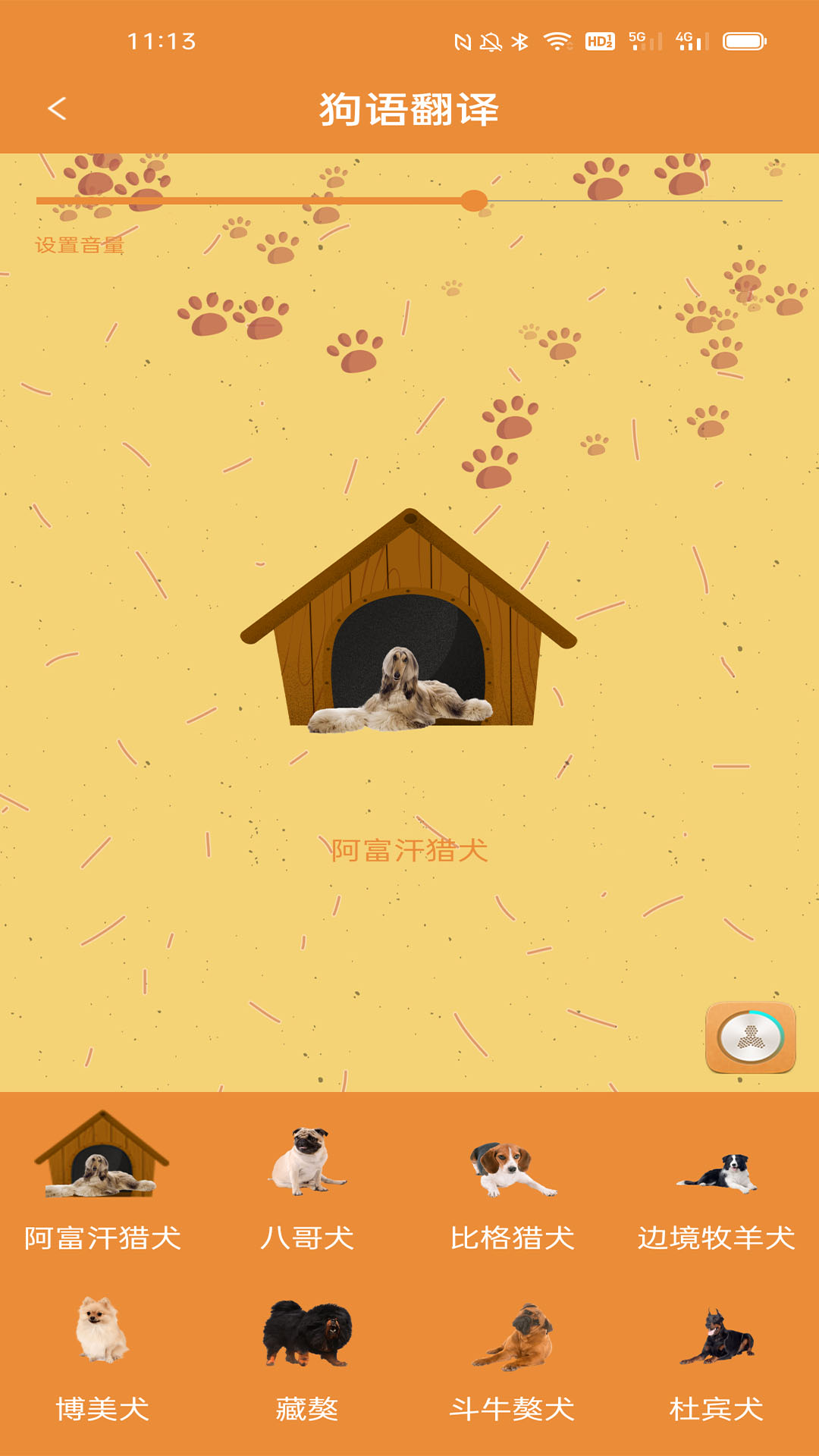Pick the 比格猎犬 breed
Screen dimensions: 819x1456
512,1183
